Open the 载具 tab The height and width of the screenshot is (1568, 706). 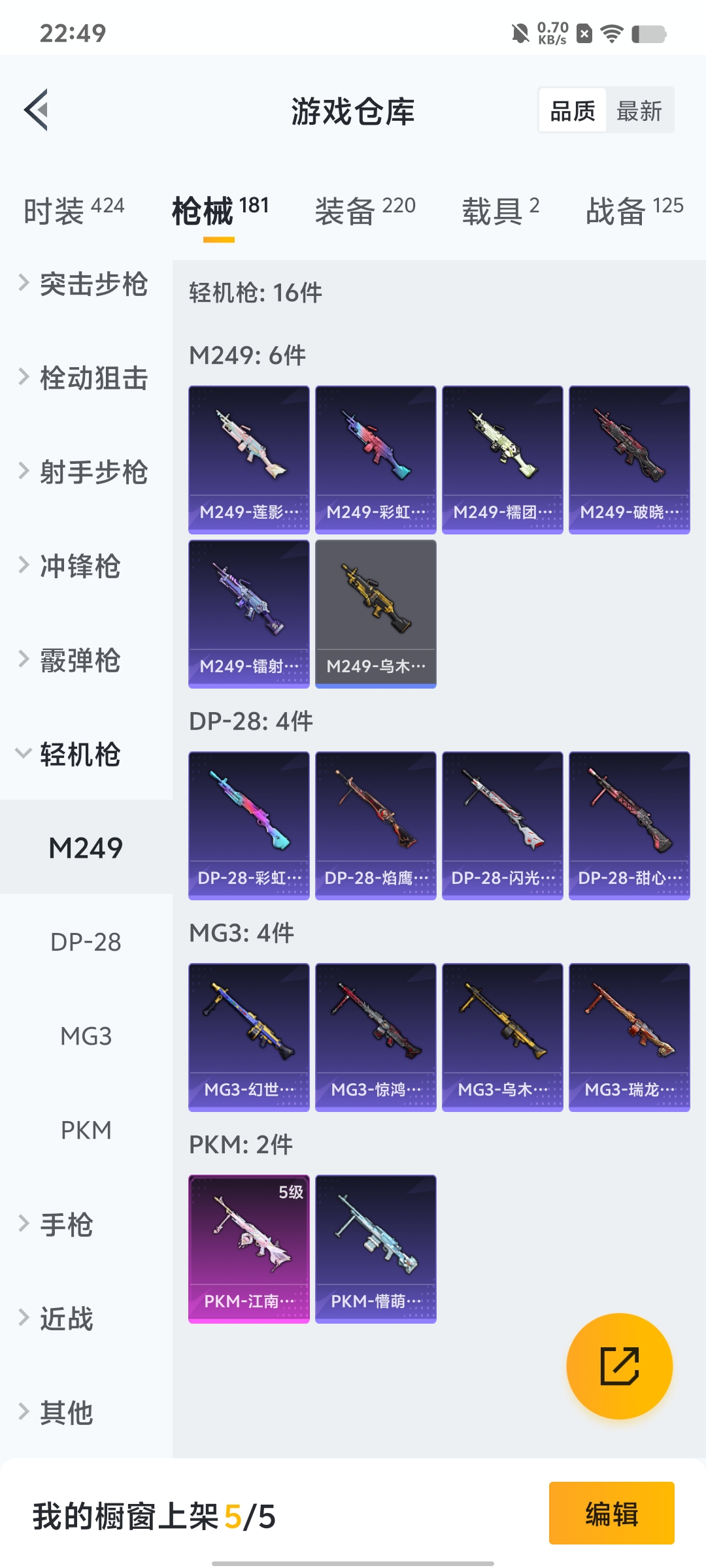[x=500, y=210]
